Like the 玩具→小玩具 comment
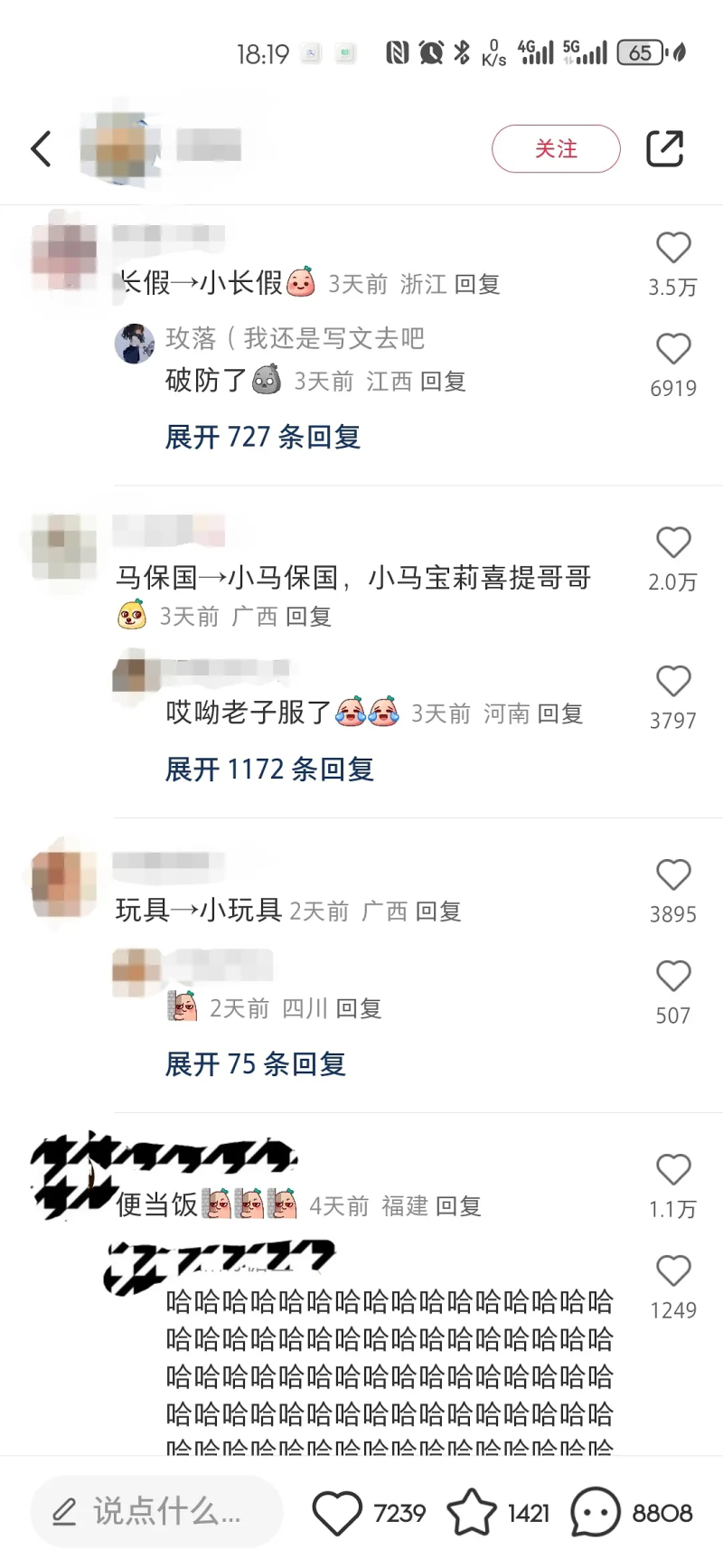723x1568 pixels. (672, 875)
